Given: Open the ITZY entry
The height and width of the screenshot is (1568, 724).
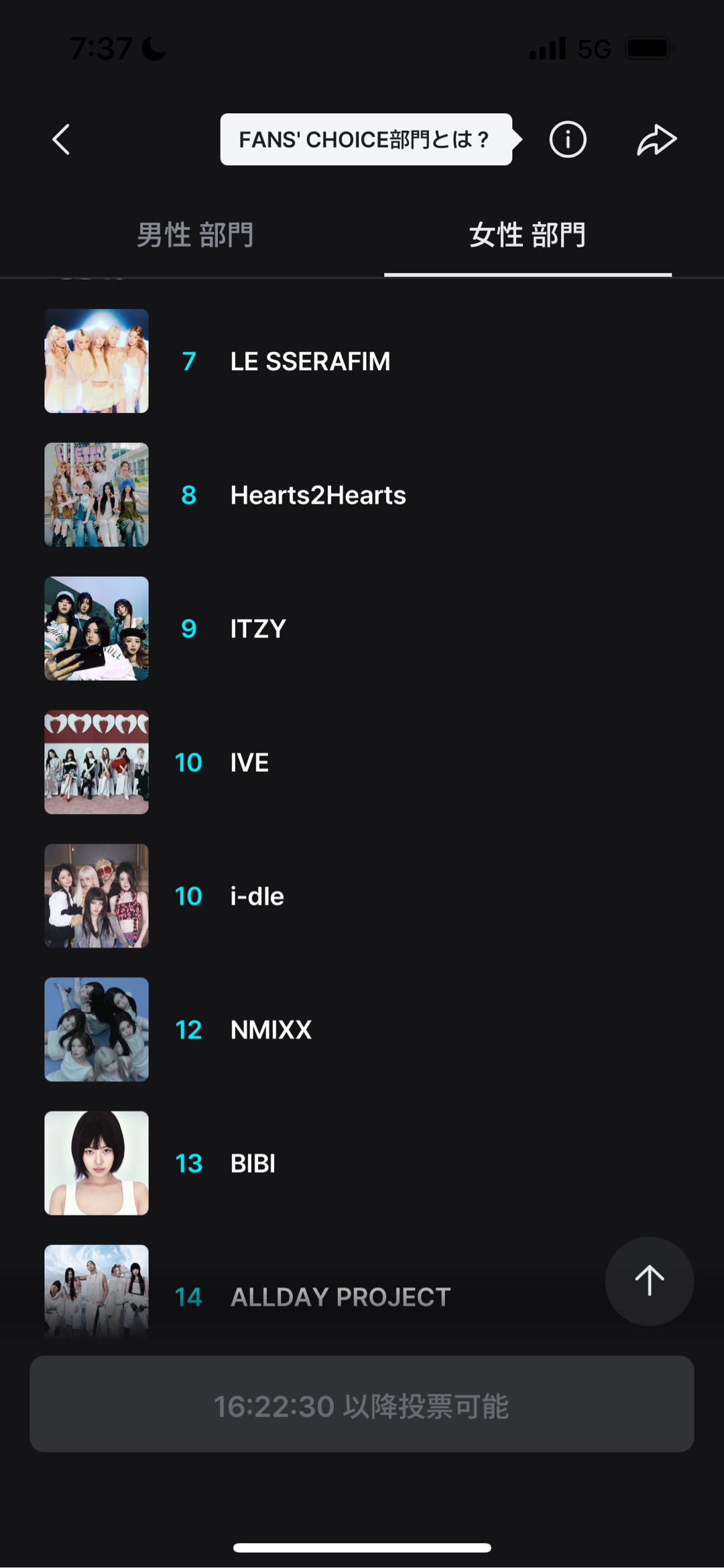Looking at the screenshot, I should (258, 629).
